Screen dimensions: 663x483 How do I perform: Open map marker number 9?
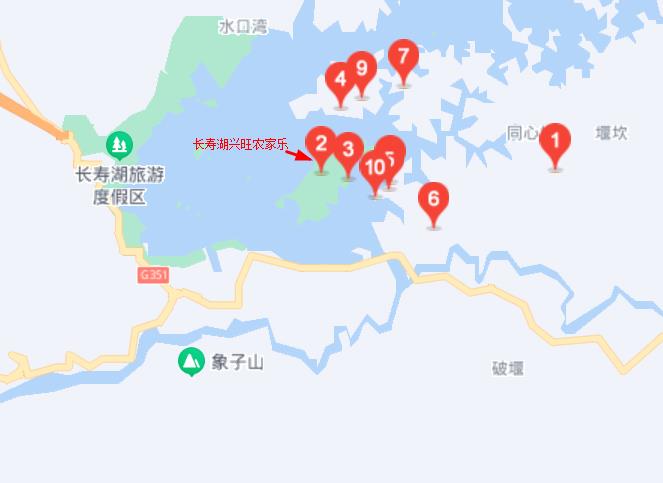tap(362, 72)
